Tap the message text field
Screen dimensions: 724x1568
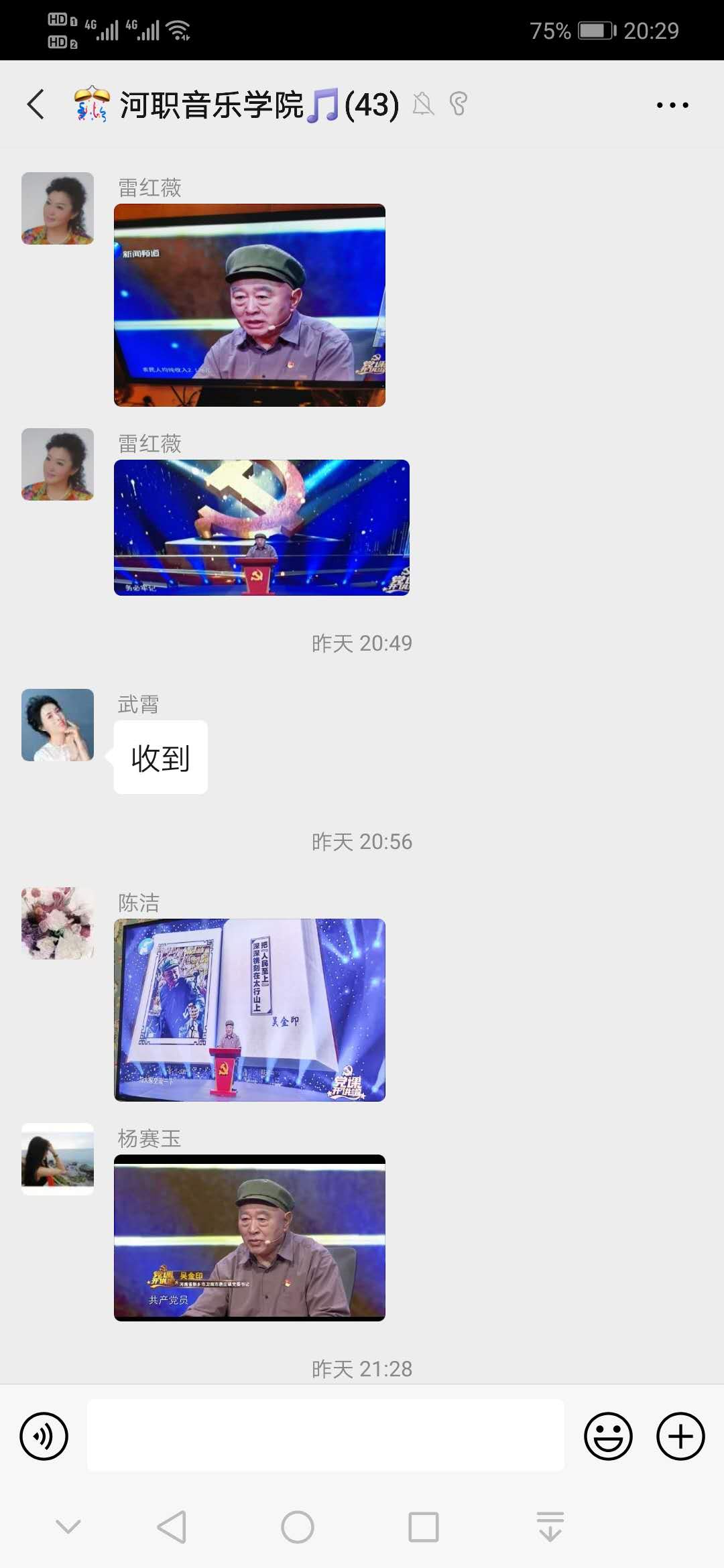(325, 1435)
